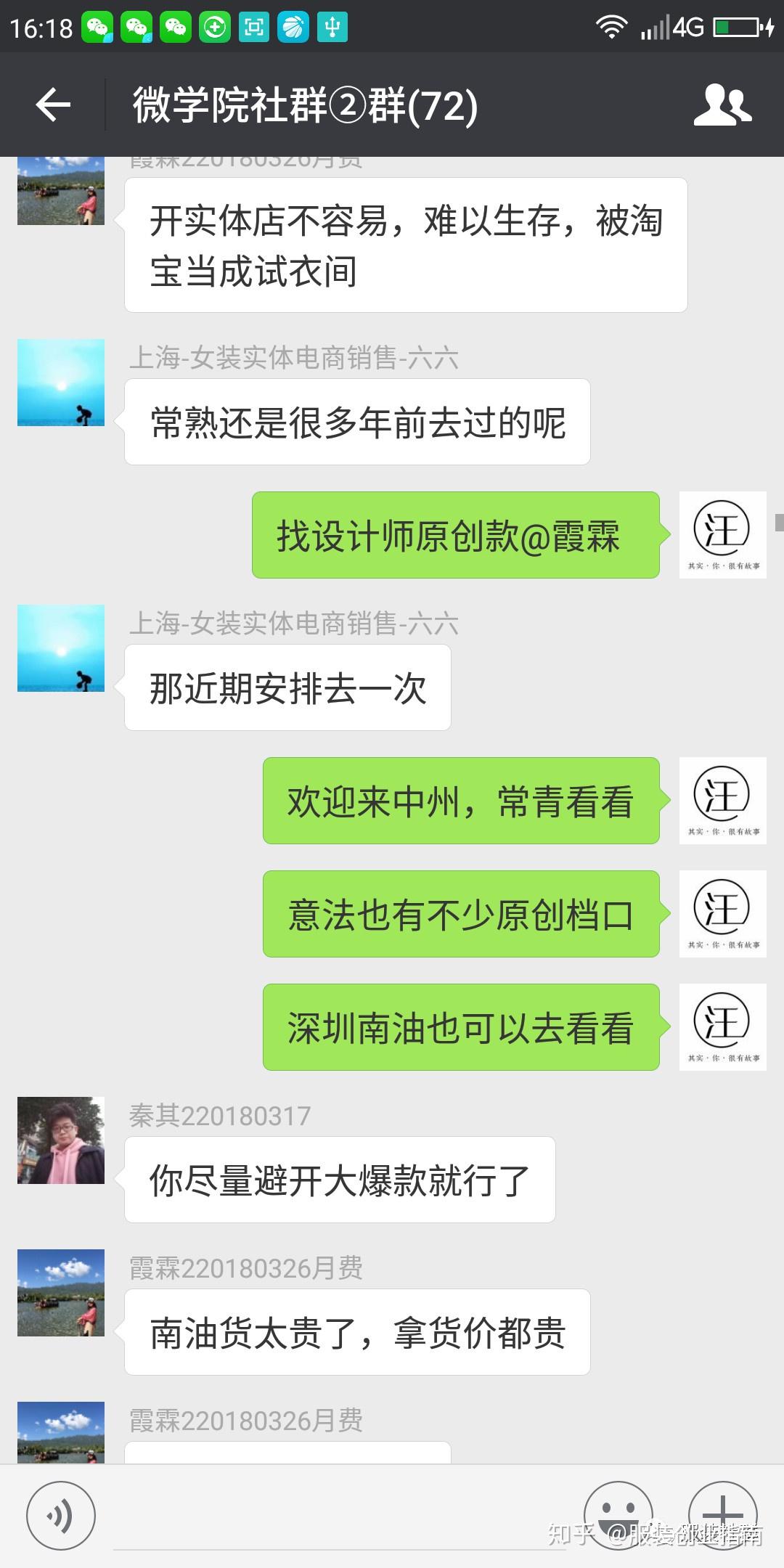Open group members info icon
The width and height of the screenshot is (784, 1568).
click(722, 105)
